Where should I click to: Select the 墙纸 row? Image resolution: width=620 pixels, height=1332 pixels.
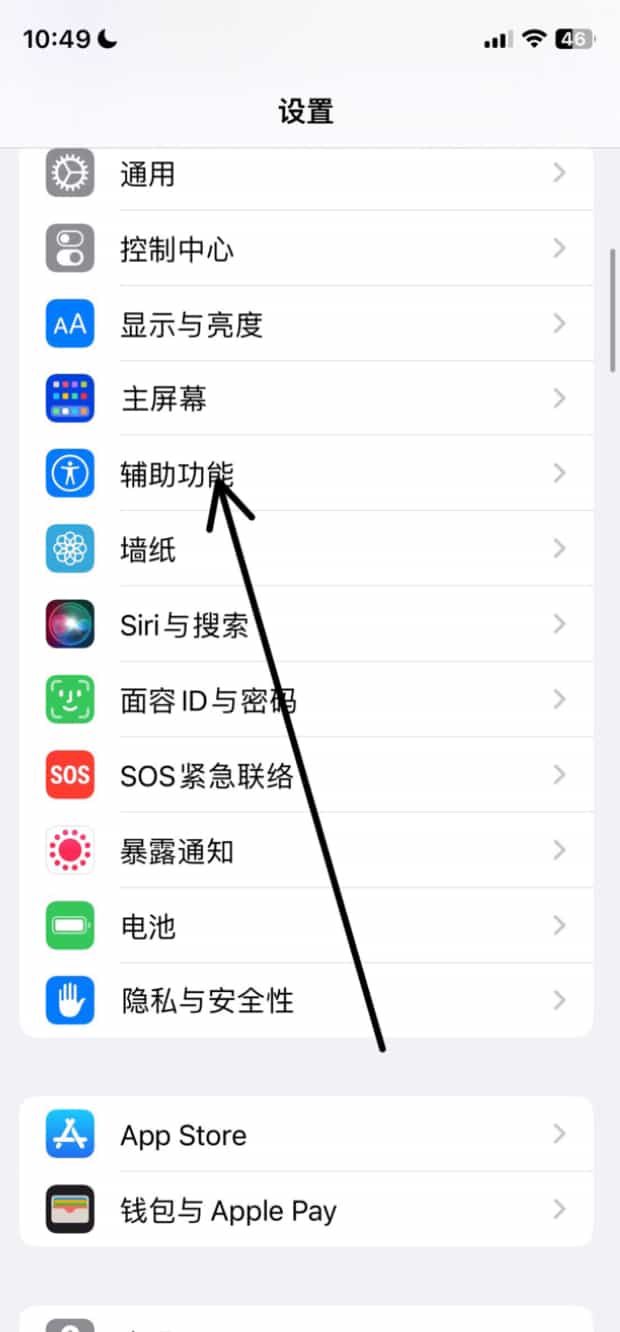click(x=305, y=549)
